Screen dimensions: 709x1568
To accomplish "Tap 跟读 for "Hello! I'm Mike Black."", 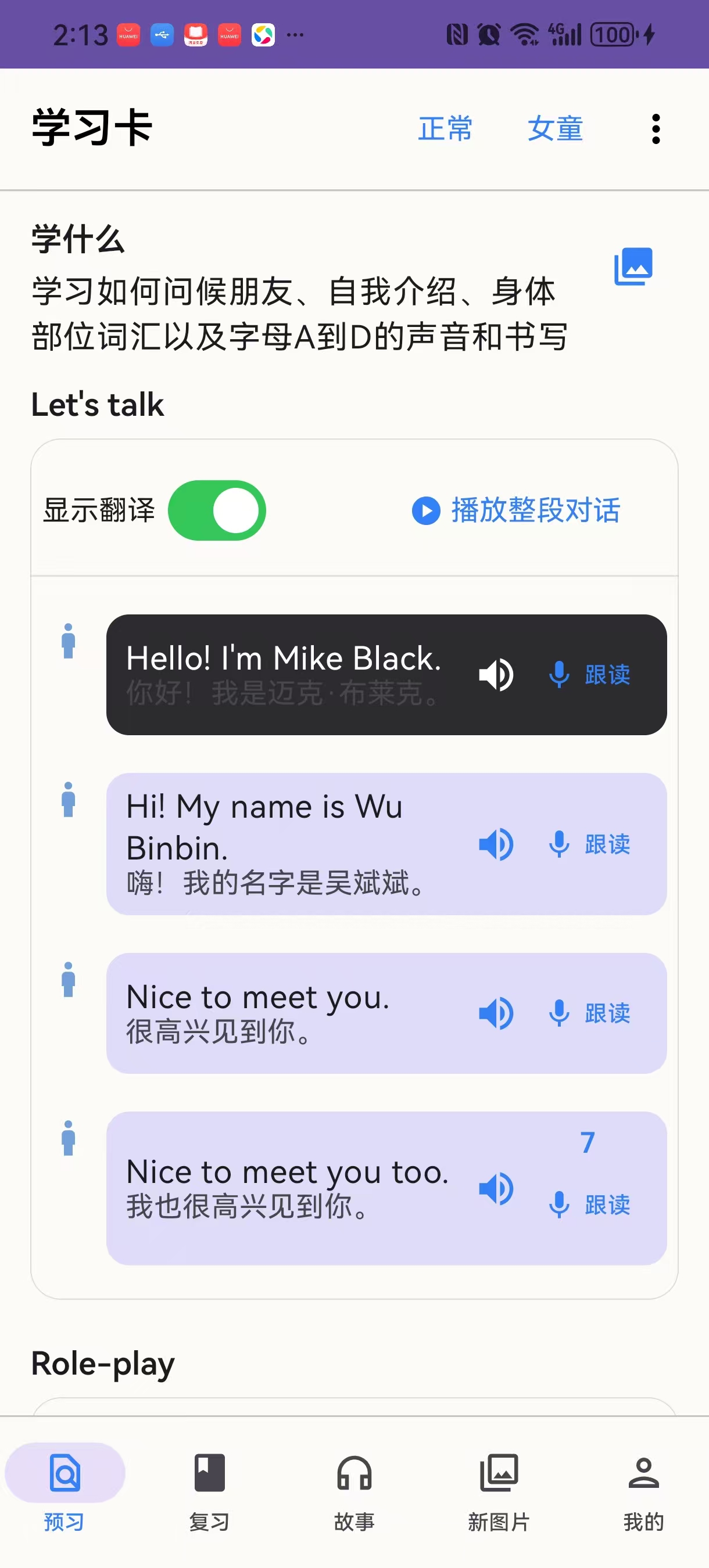I will (590, 674).
